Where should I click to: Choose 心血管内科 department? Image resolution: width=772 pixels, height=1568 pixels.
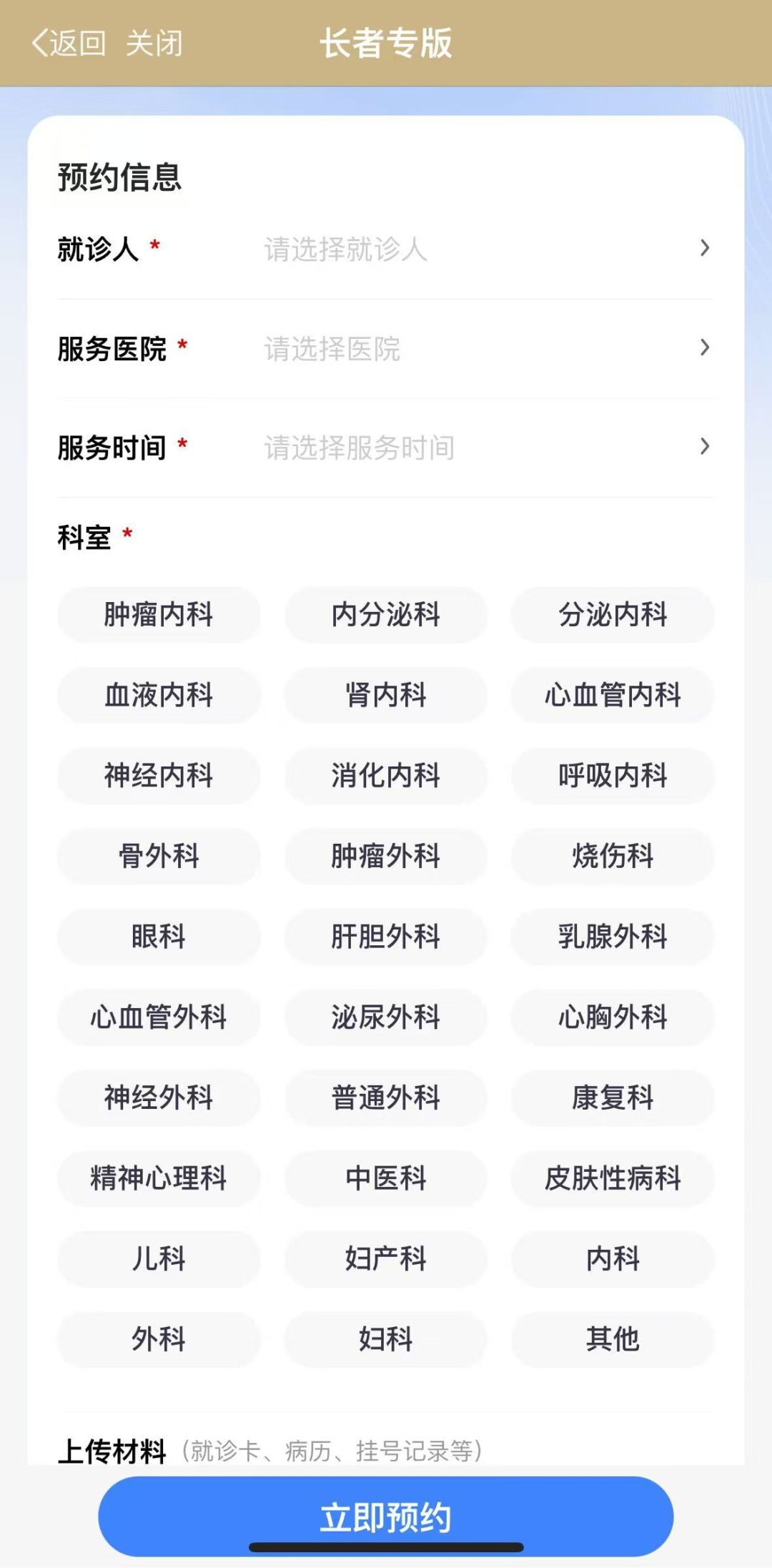613,695
